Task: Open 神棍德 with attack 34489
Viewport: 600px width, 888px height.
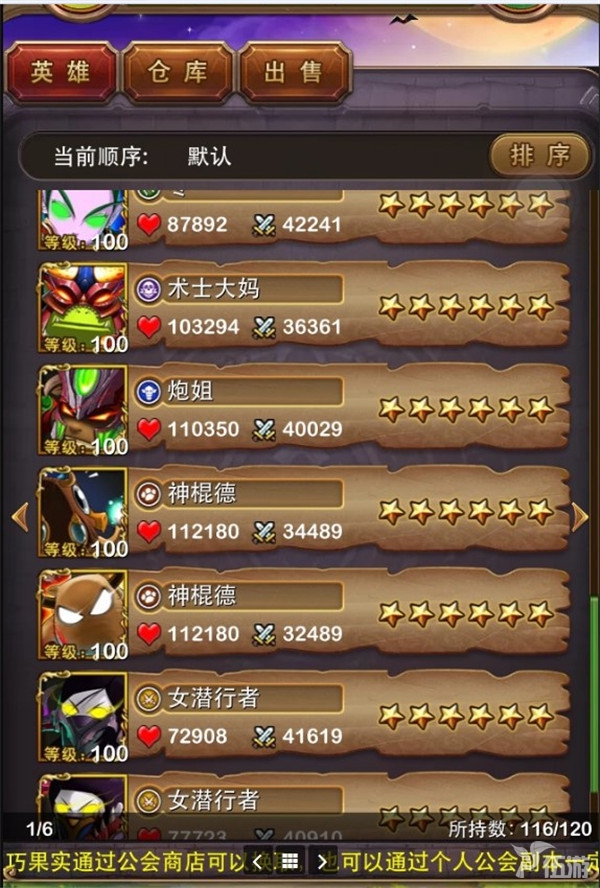Action: [300, 513]
